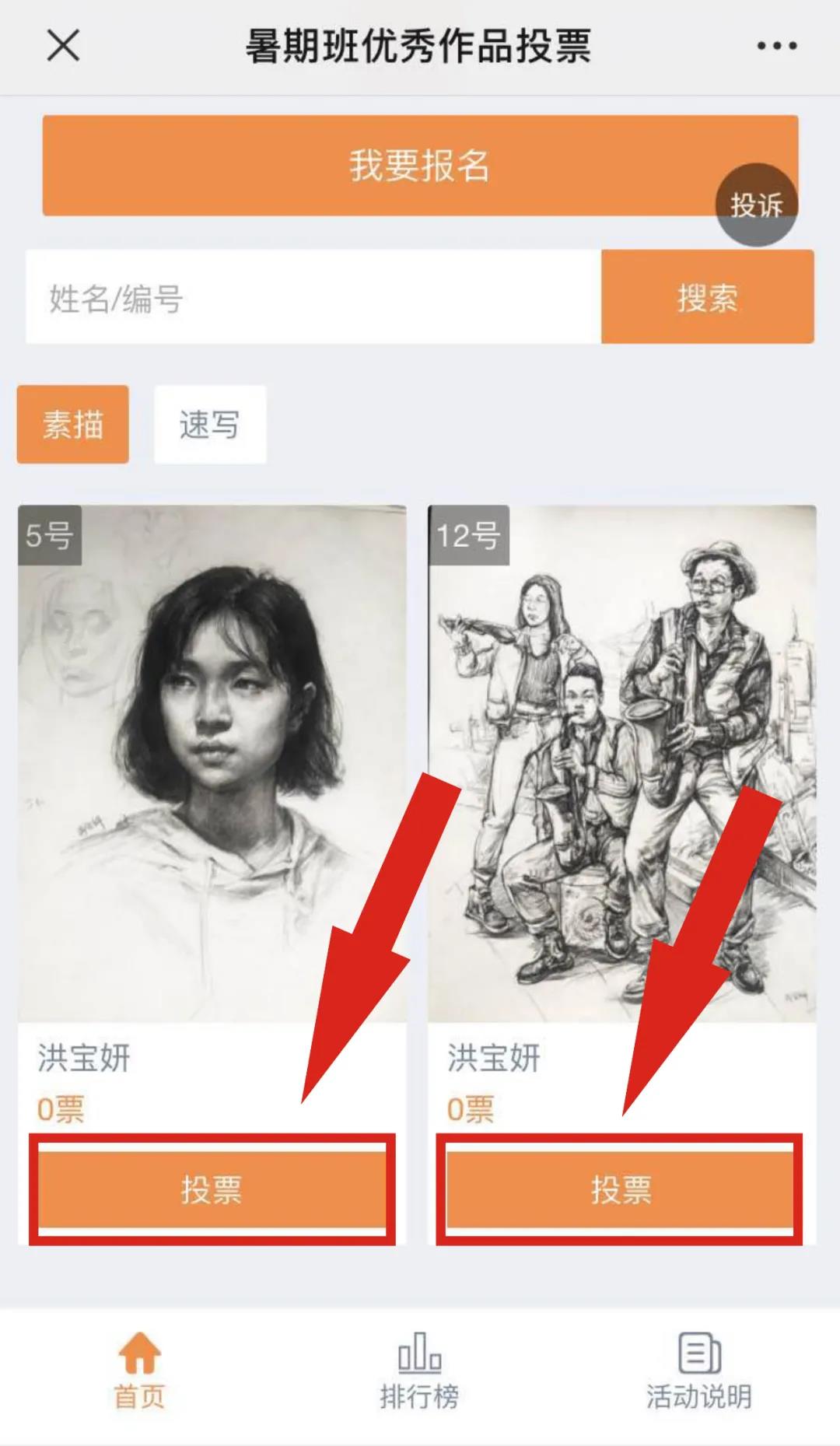The image size is (840, 1446).
Task: Vote 投票 for entry 12号
Action: click(x=620, y=1189)
